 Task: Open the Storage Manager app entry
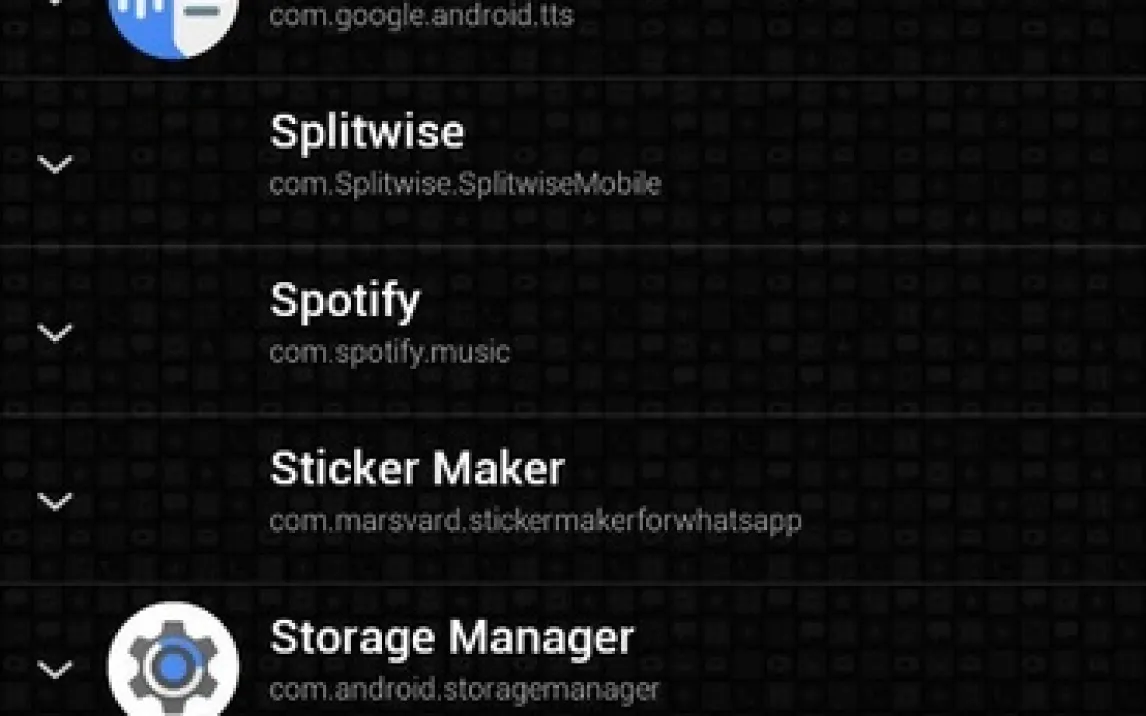tap(573, 650)
